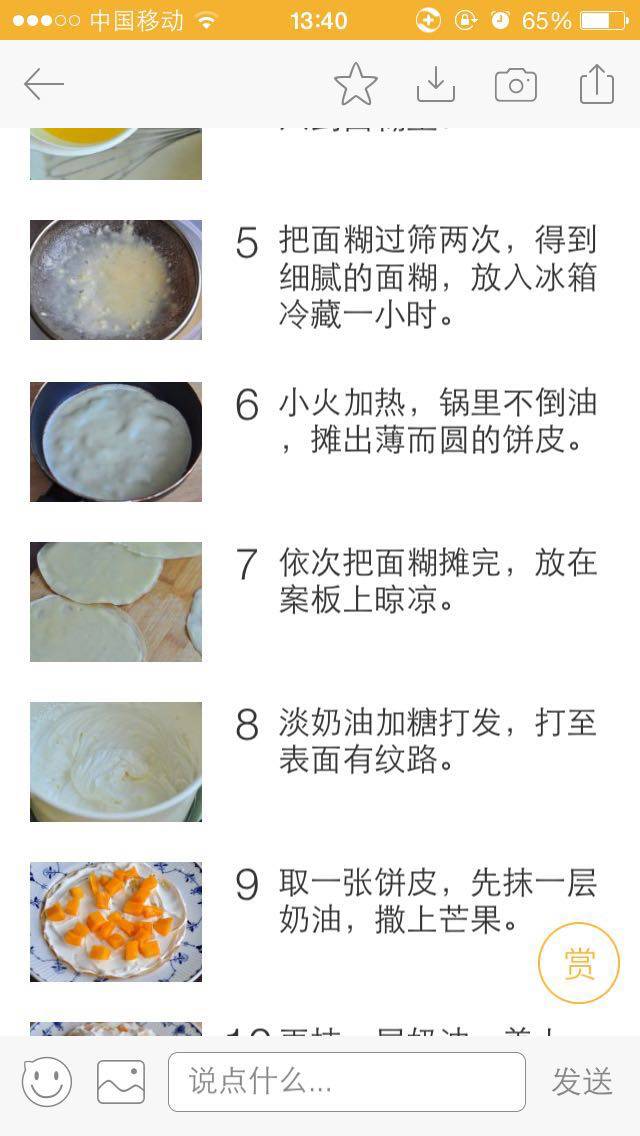Open the camera icon in the toolbar
The width and height of the screenshot is (640, 1136).
coord(516,85)
